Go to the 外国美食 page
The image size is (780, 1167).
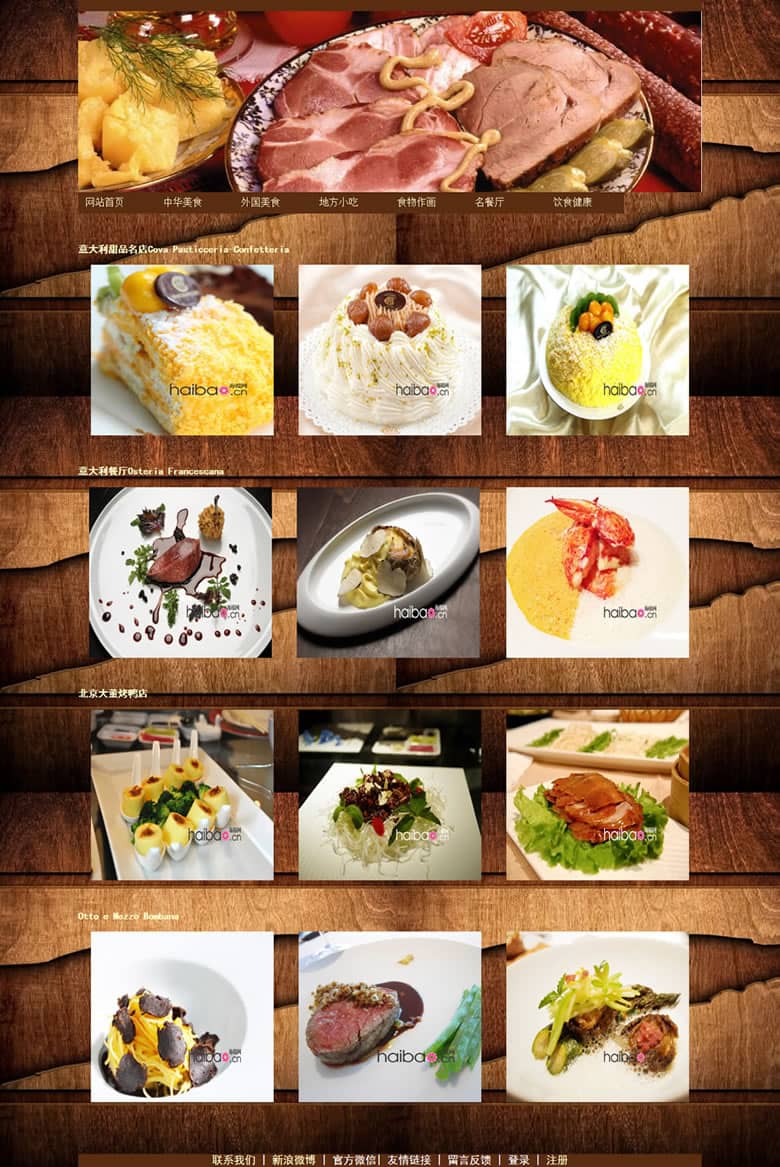(x=260, y=202)
